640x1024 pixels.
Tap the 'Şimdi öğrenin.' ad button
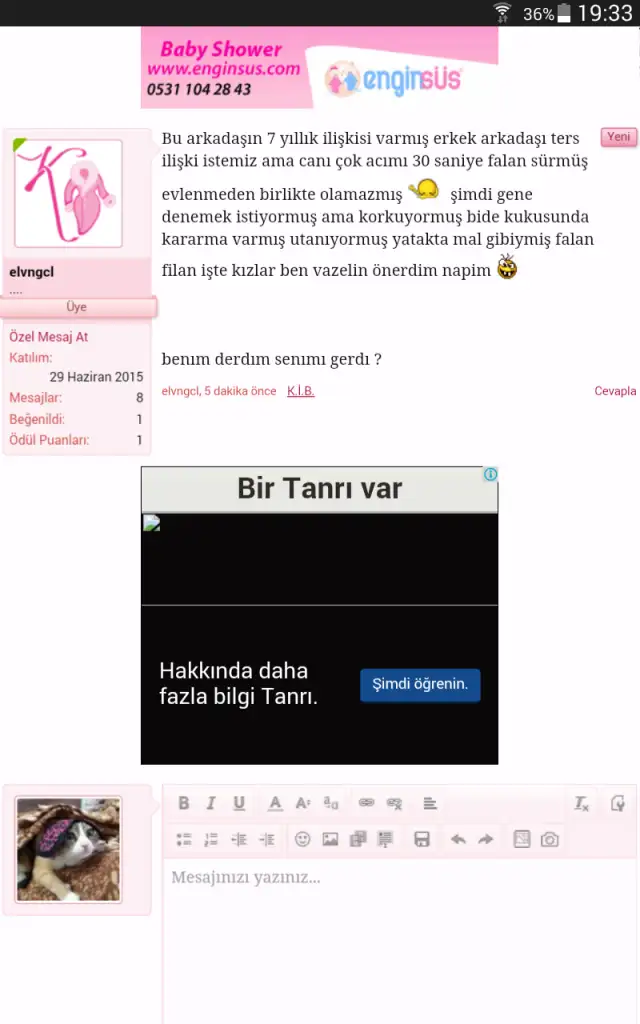click(420, 685)
